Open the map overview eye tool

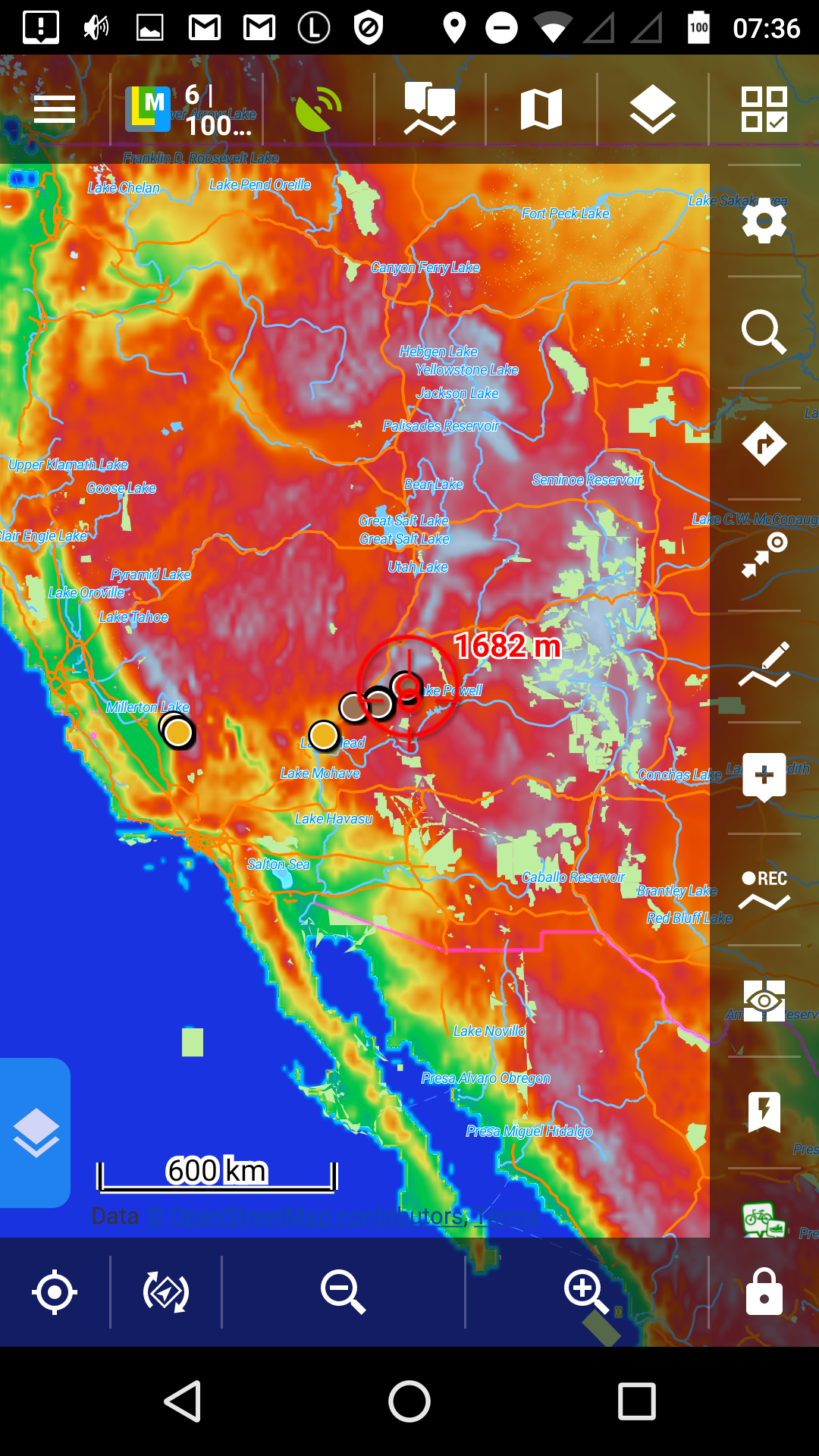(764, 1001)
